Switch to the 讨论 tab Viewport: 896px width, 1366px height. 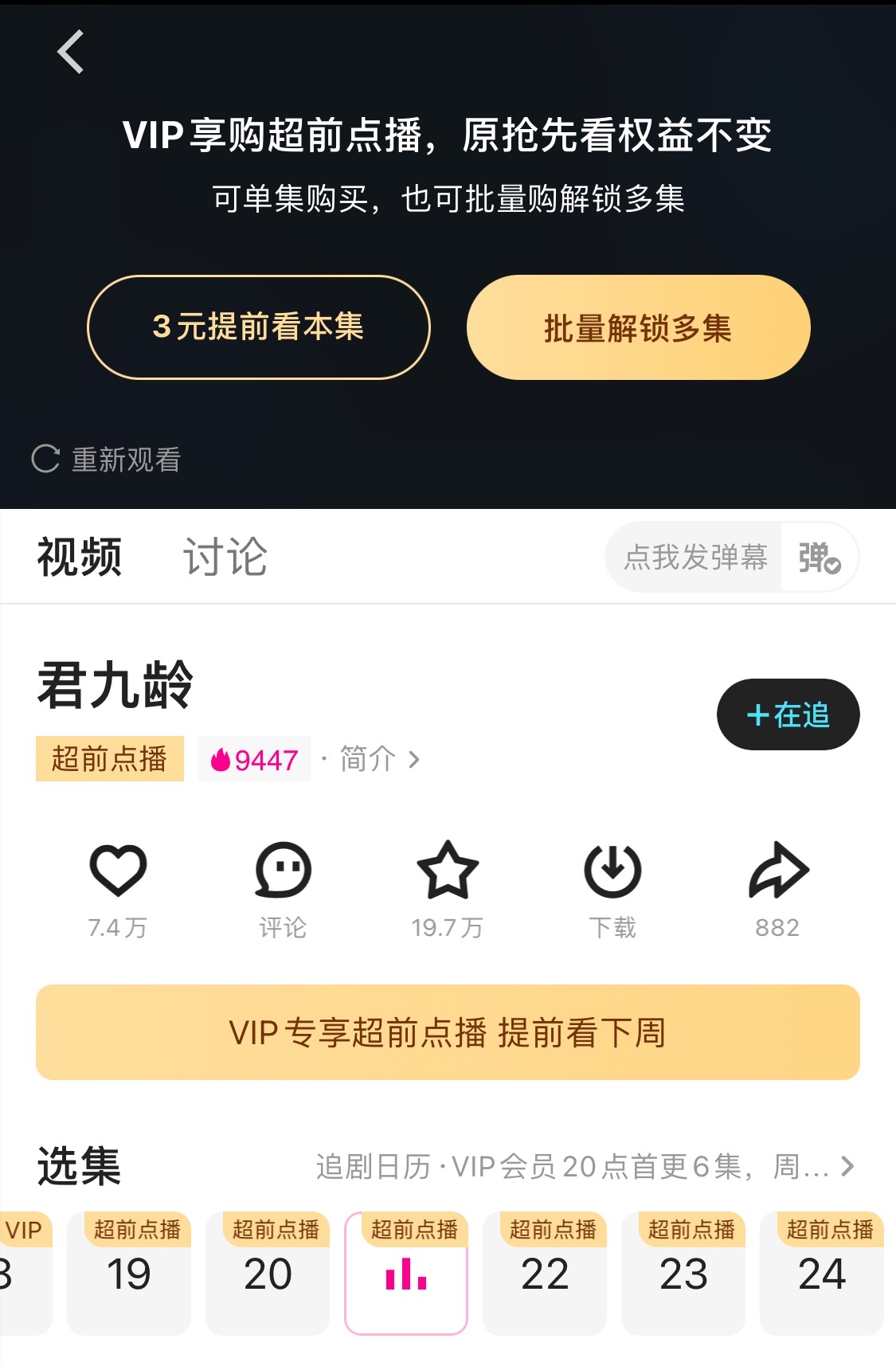pyautogui.click(x=225, y=556)
